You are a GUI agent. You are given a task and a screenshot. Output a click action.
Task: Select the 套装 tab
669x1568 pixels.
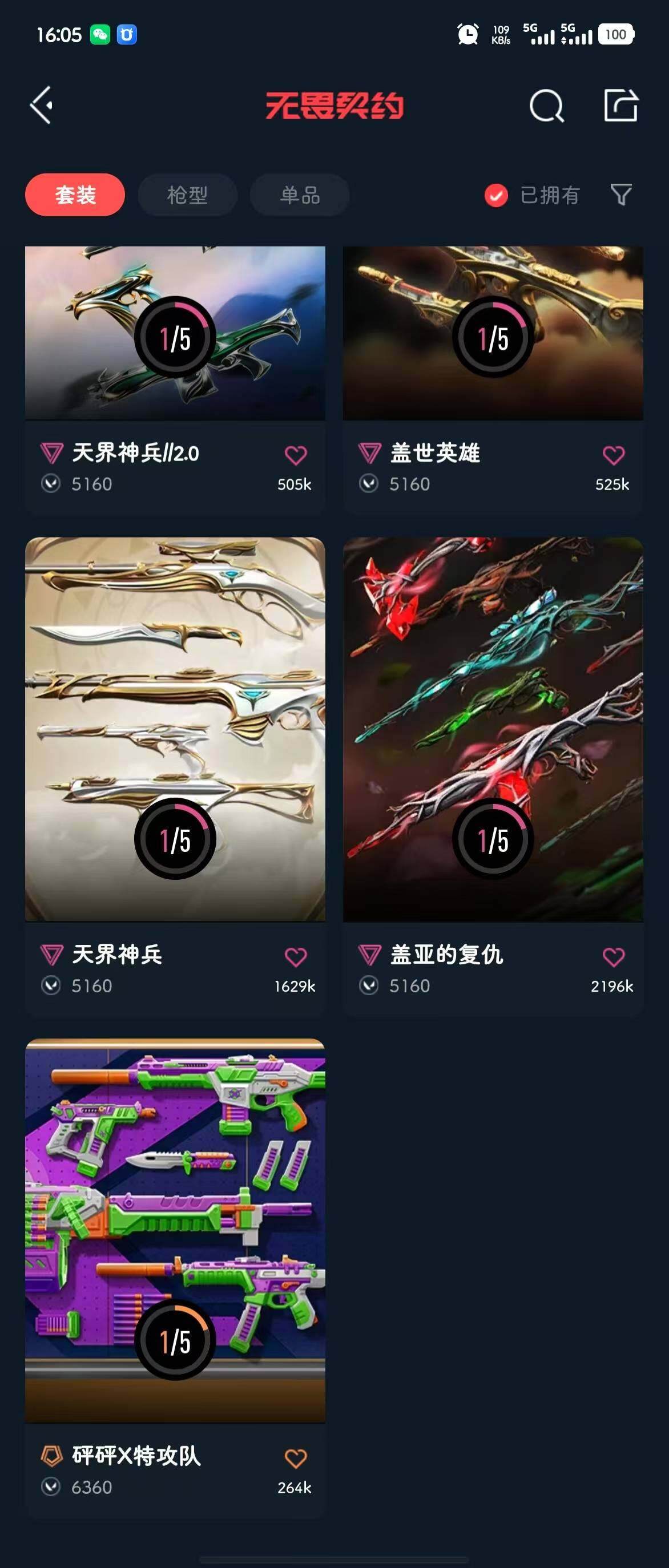(x=75, y=195)
